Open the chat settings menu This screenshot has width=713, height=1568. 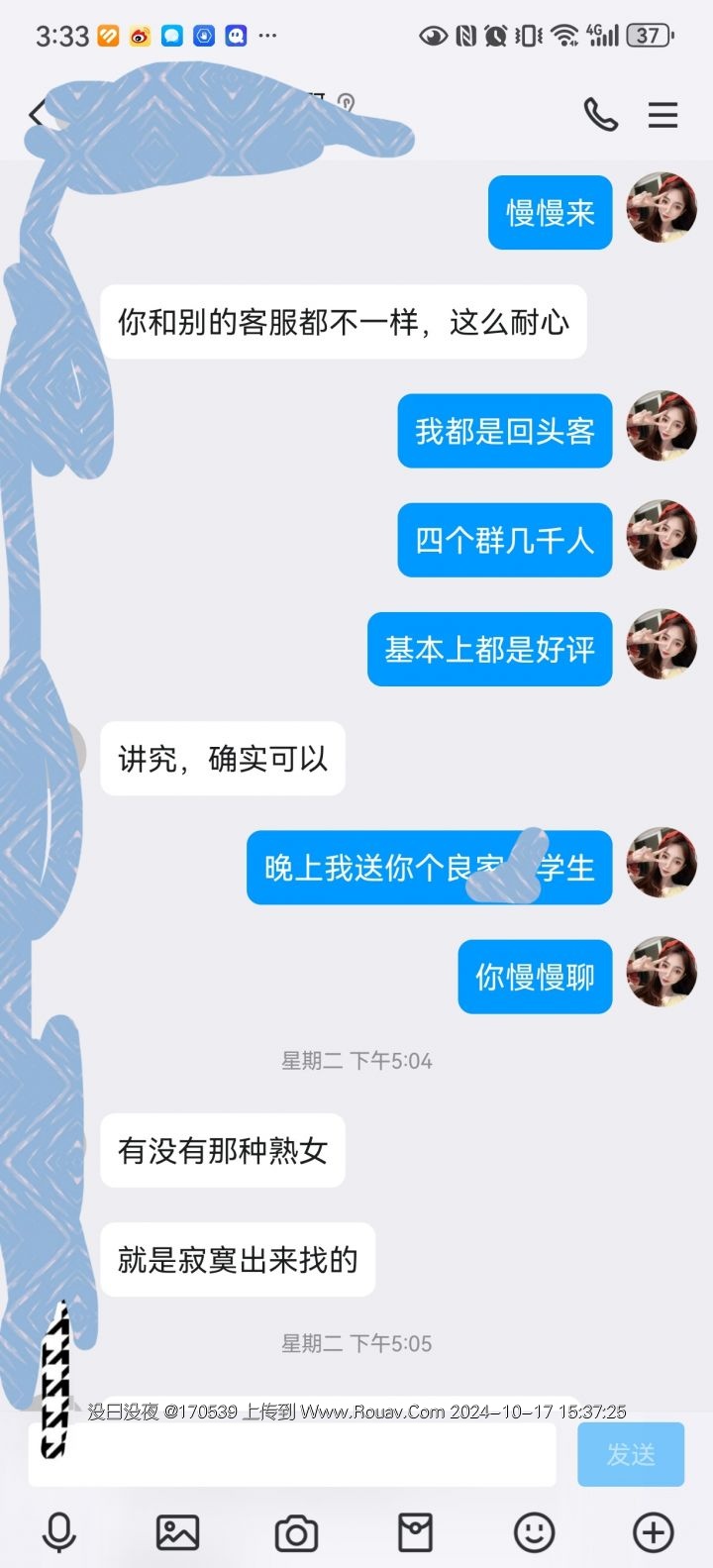(x=662, y=115)
